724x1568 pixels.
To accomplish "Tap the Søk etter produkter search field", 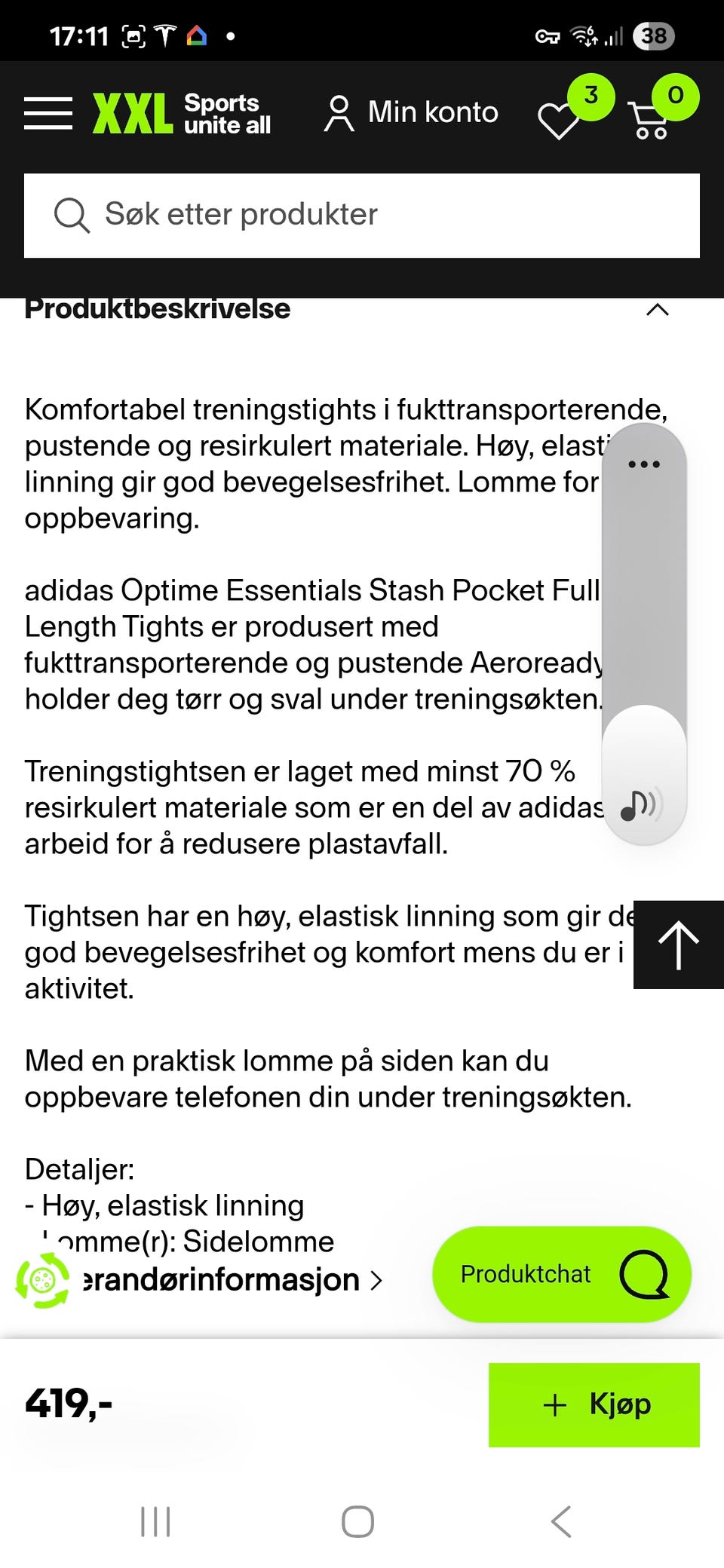I will coord(362,216).
